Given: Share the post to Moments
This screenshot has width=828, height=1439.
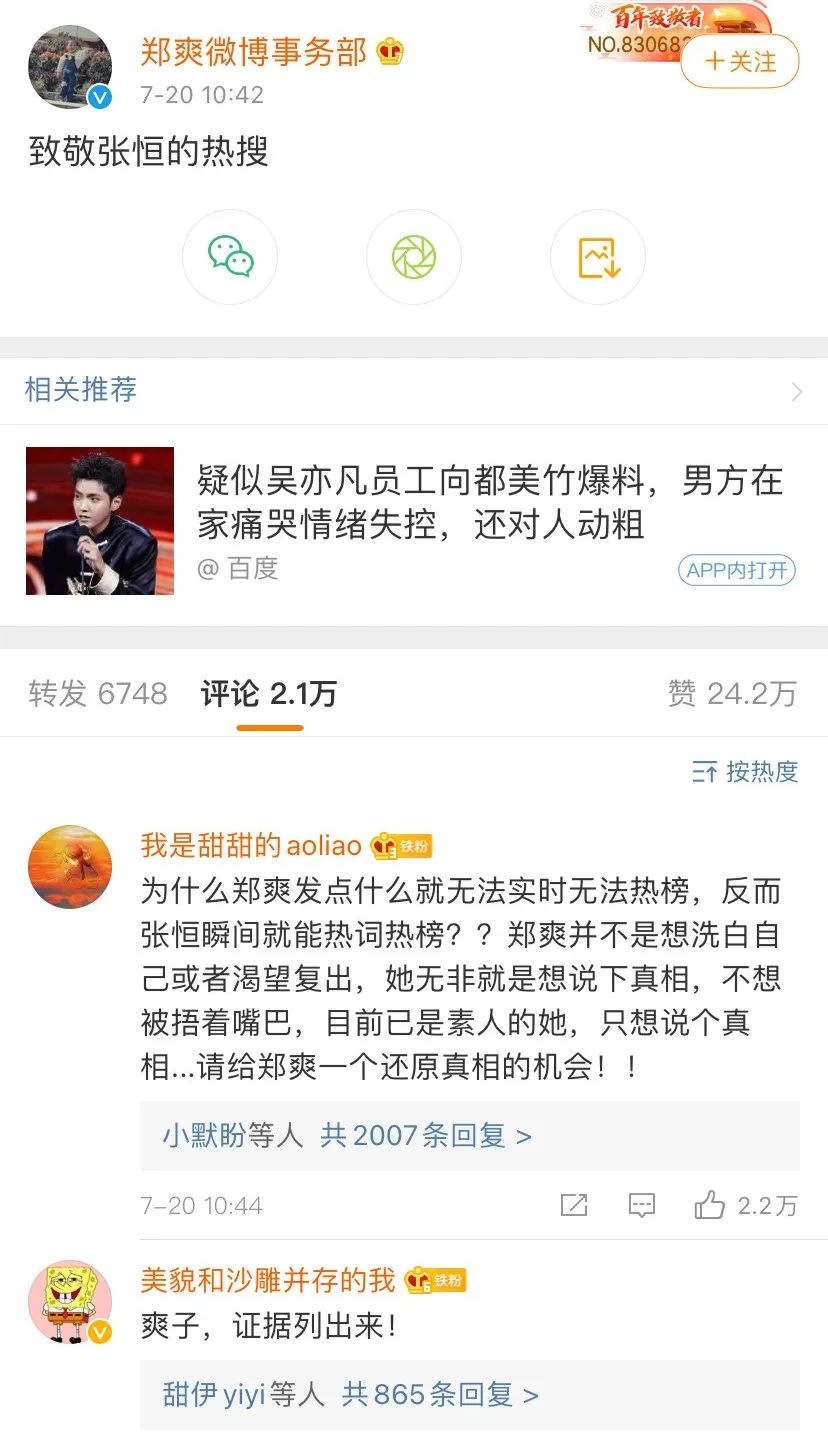Looking at the screenshot, I should tap(414, 257).
